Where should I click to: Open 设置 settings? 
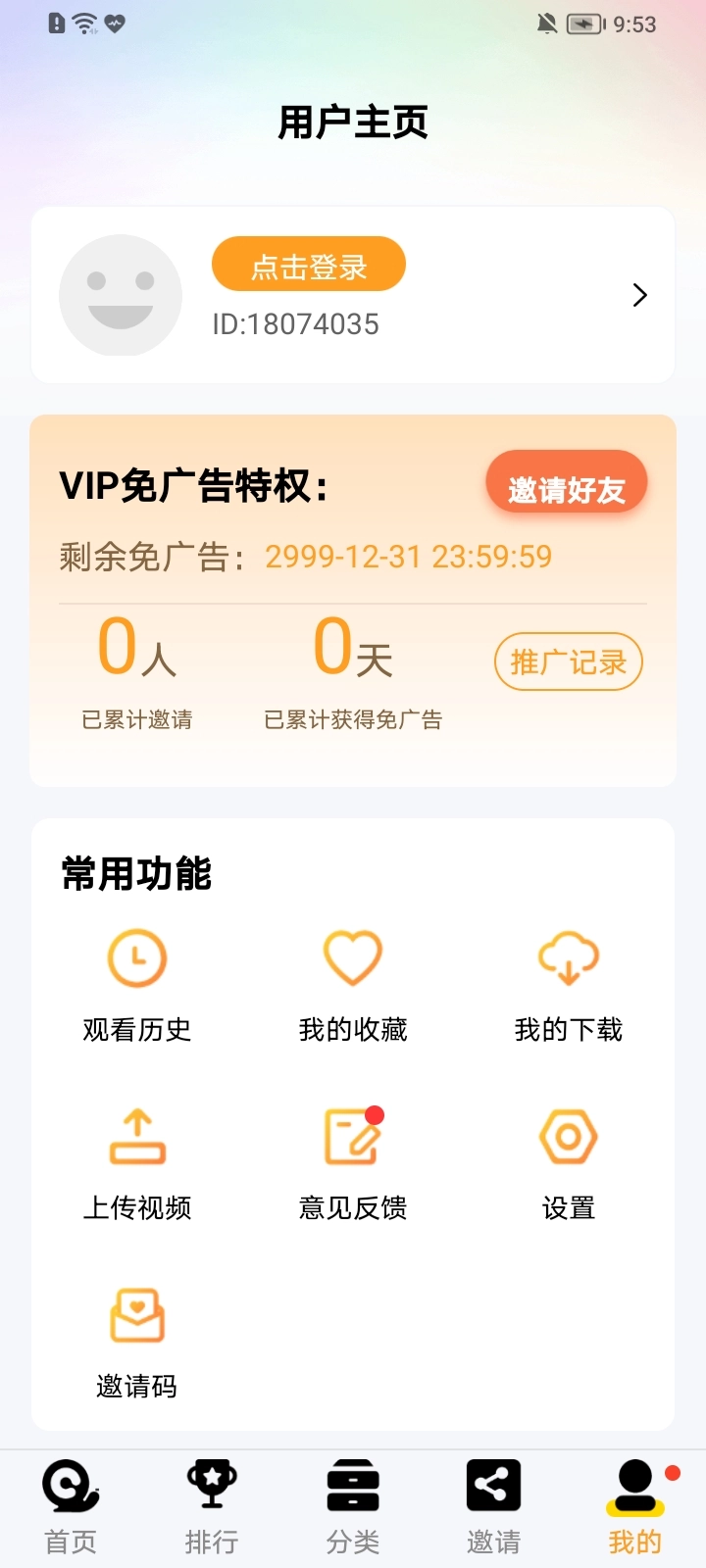[x=569, y=1162]
